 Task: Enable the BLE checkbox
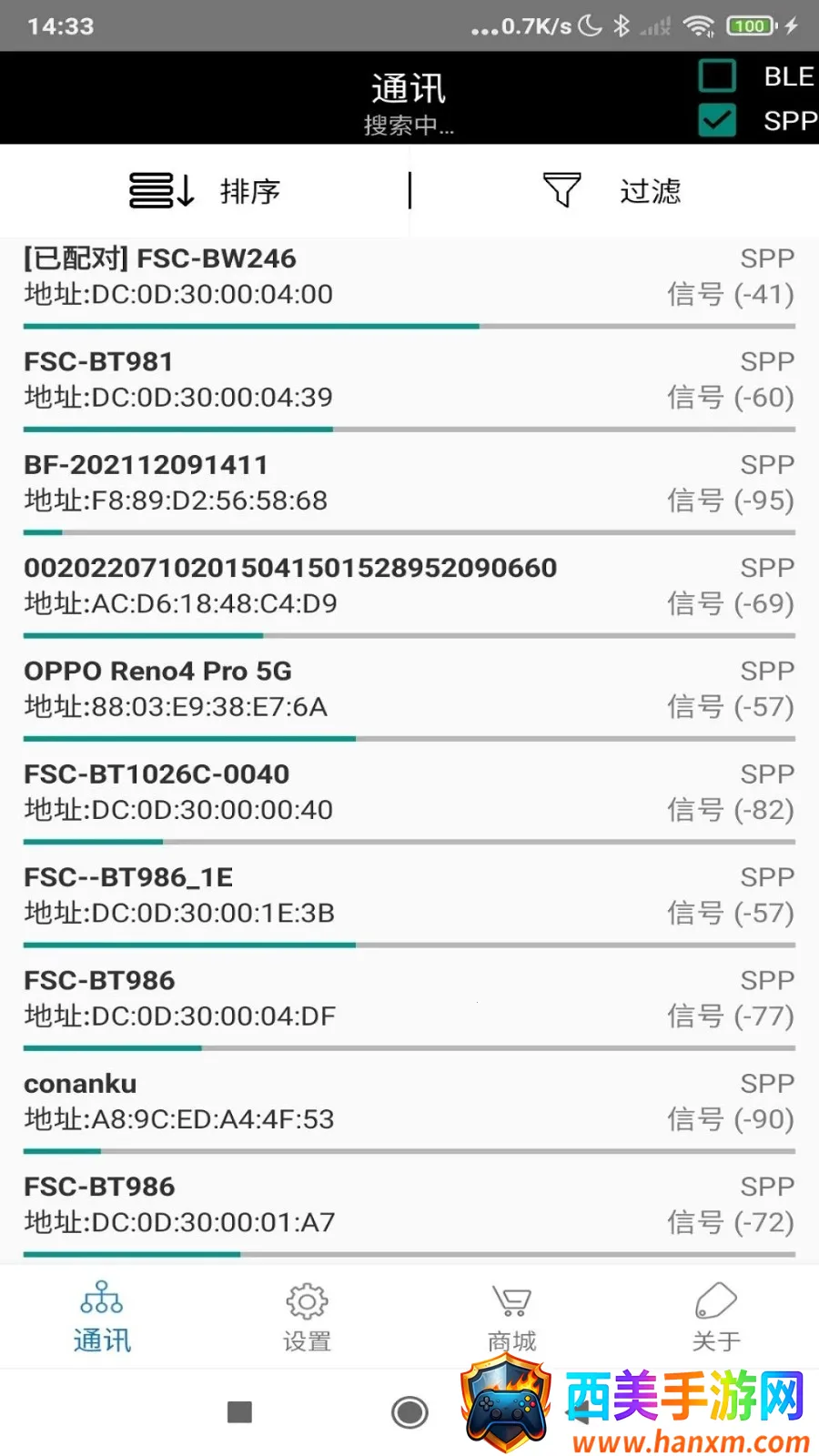[717, 76]
